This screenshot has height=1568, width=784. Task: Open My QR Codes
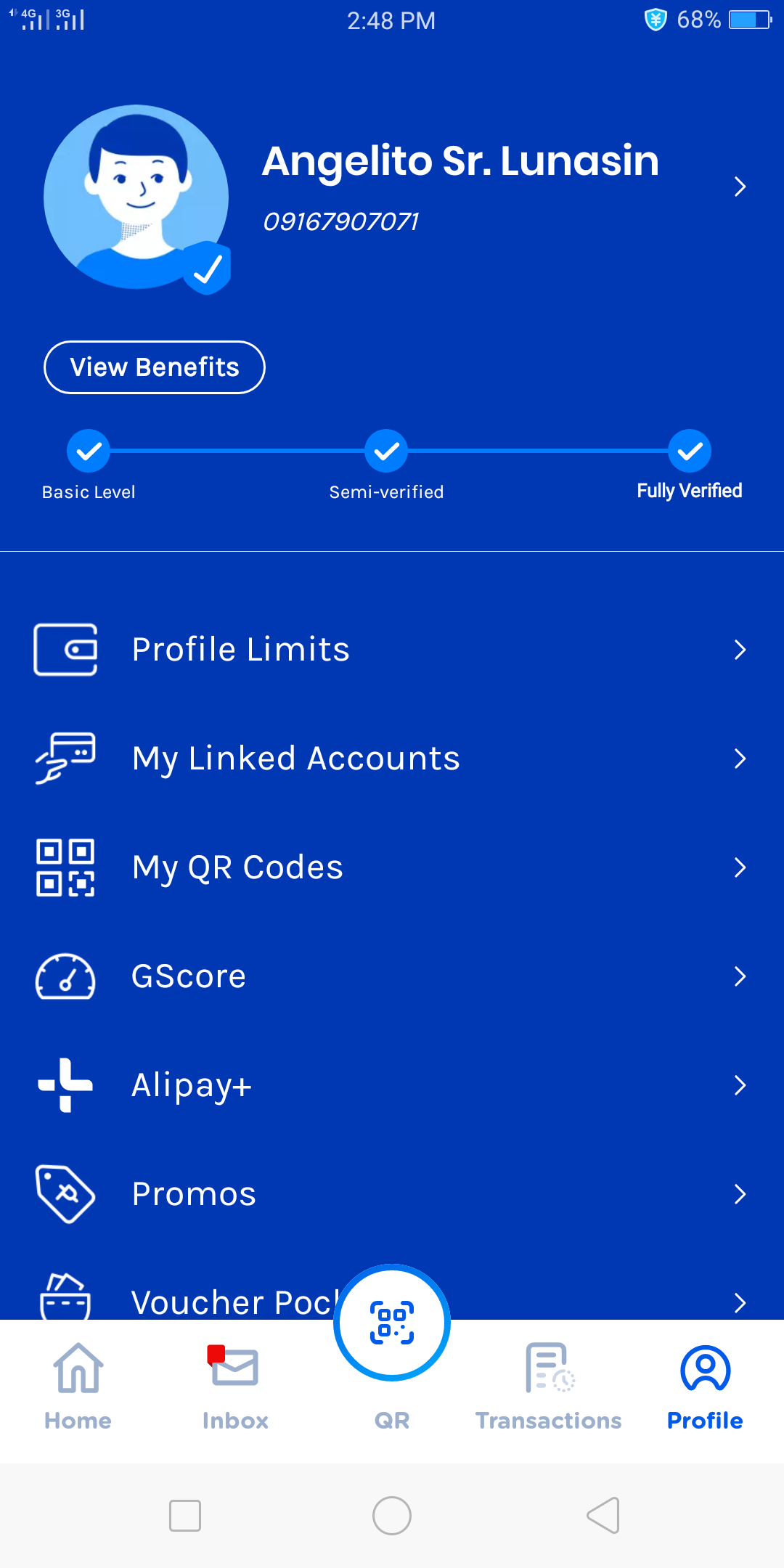tap(392, 867)
